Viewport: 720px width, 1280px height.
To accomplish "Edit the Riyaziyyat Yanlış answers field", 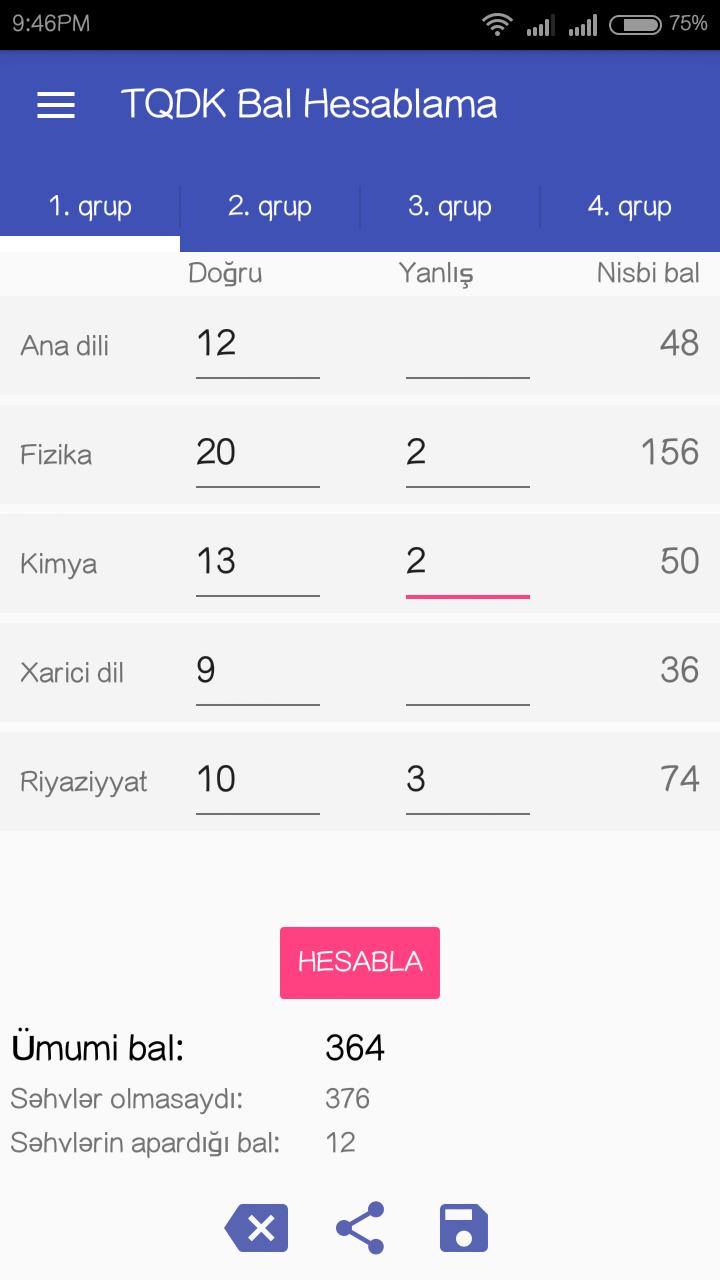I will coord(467,781).
